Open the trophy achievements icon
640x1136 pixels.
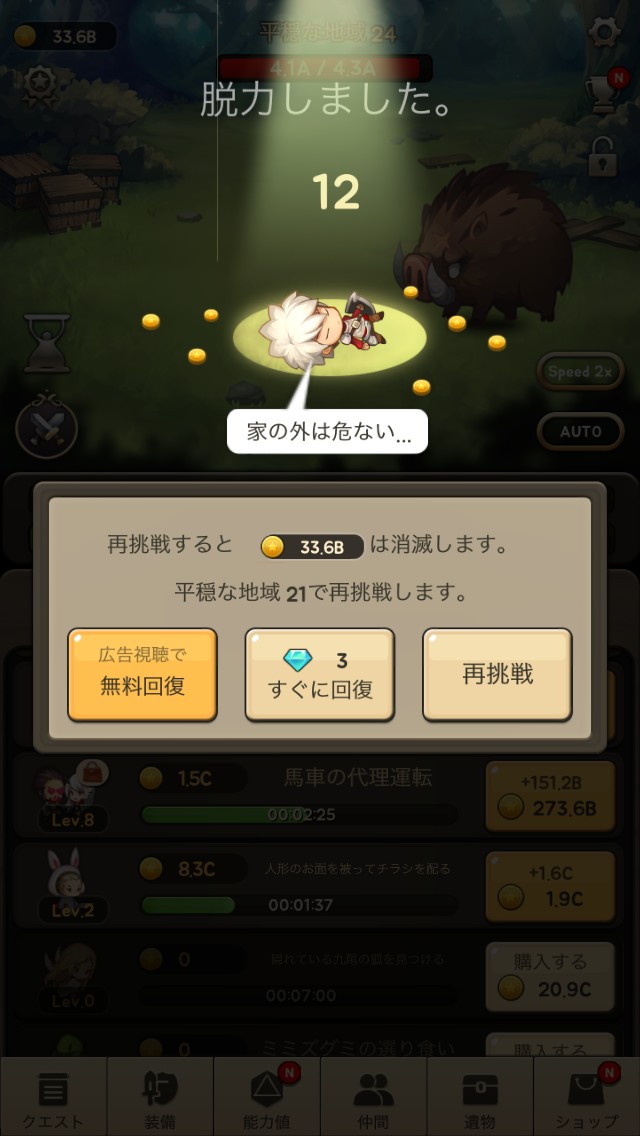pyautogui.click(x=602, y=94)
